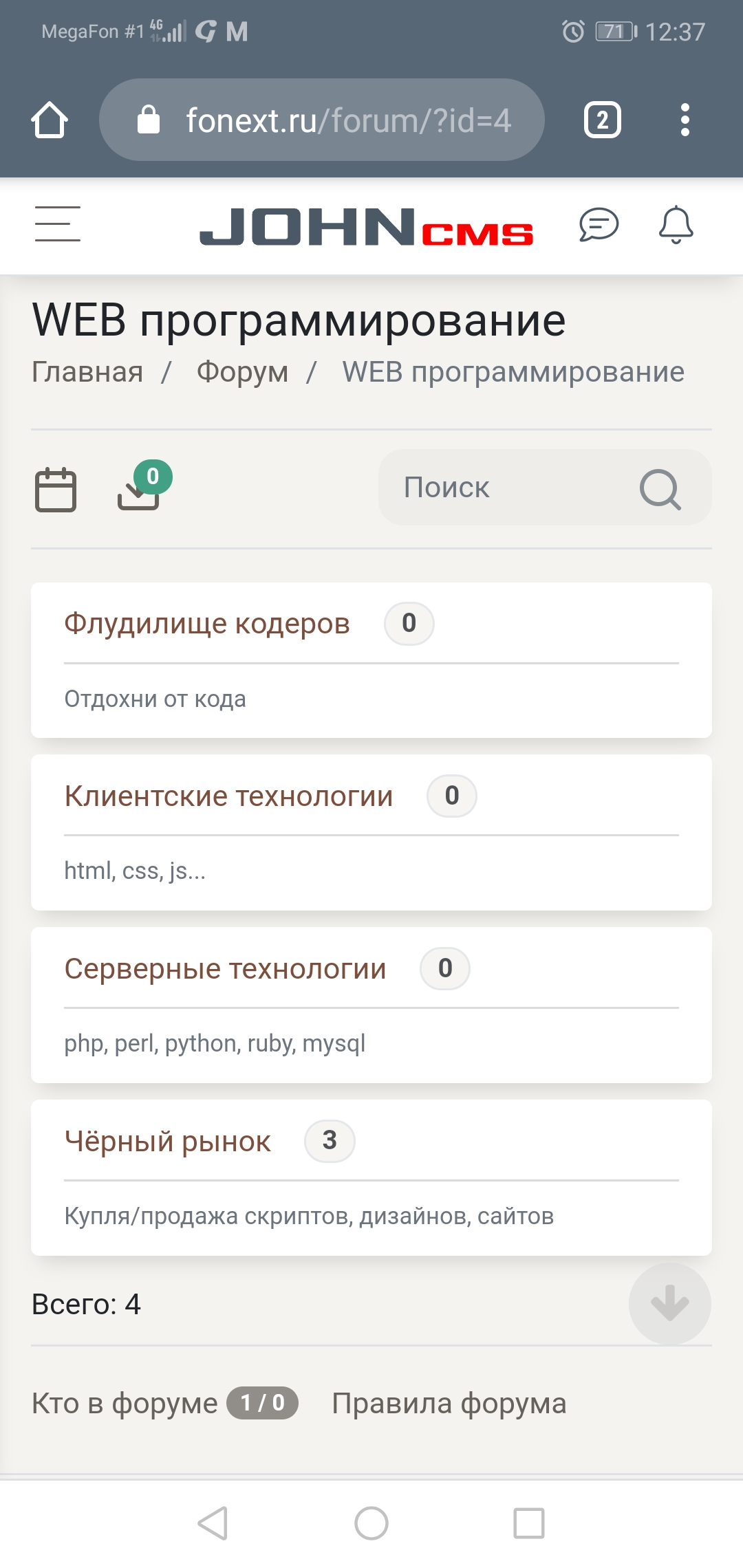Open the Клиентские технологии section

(228, 796)
